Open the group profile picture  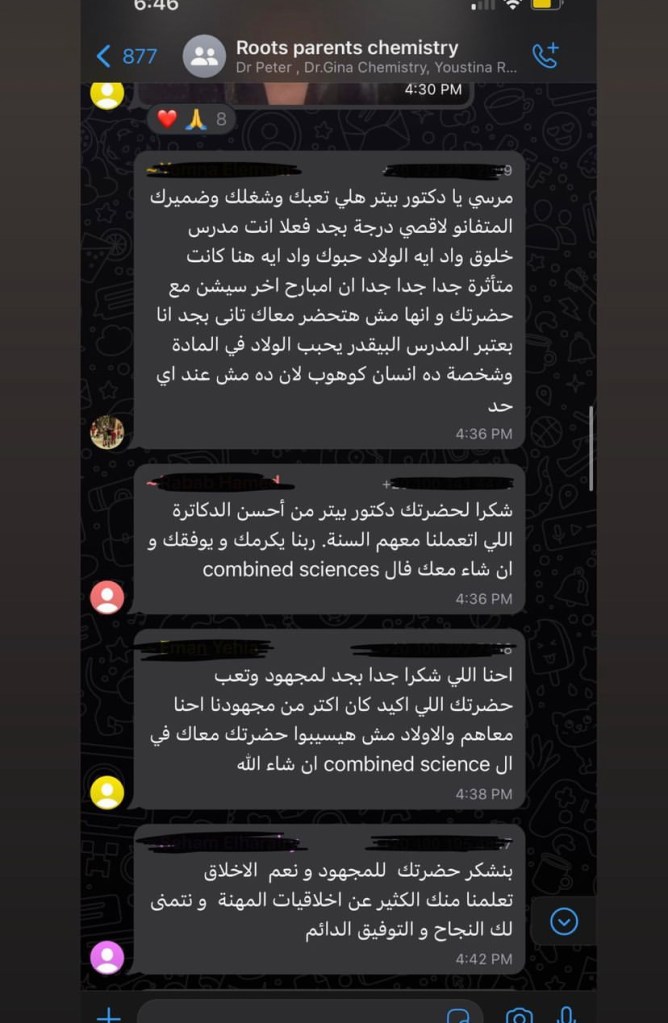pyautogui.click(x=204, y=56)
